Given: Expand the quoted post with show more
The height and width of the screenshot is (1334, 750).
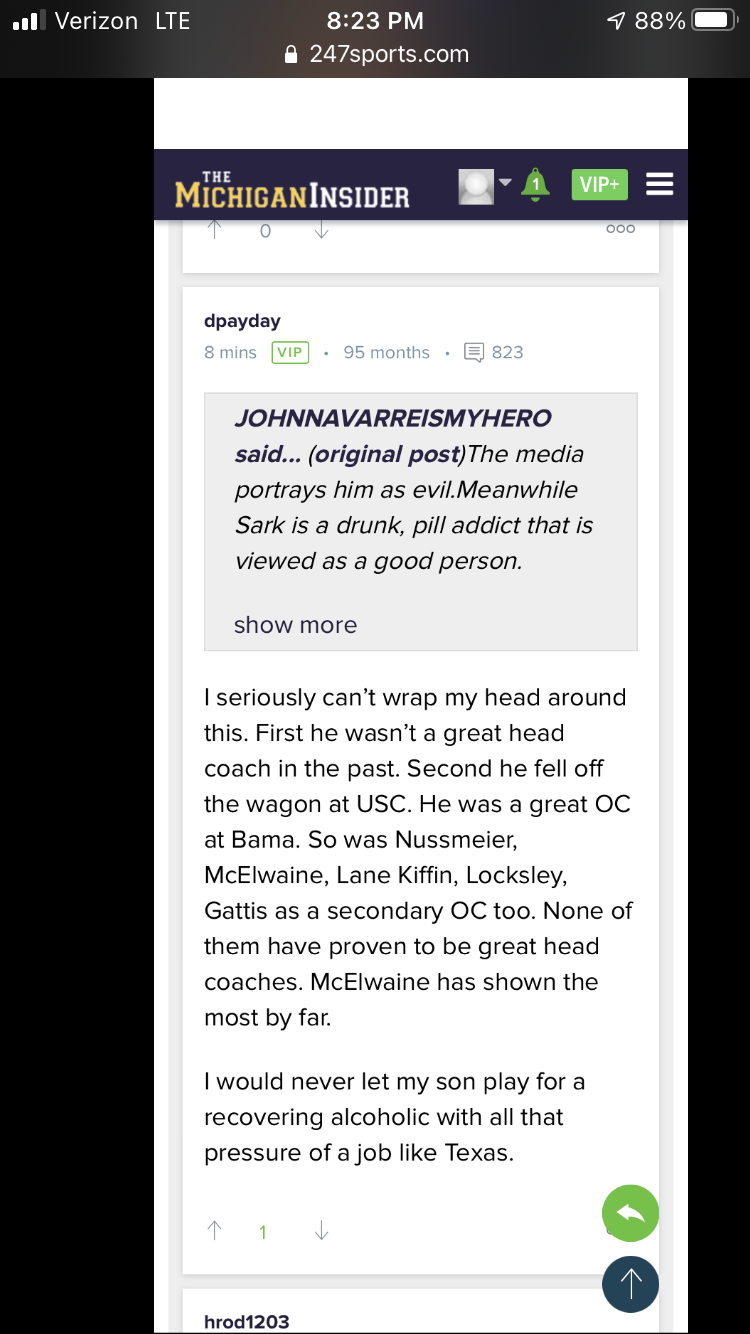Looking at the screenshot, I should (295, 625).
